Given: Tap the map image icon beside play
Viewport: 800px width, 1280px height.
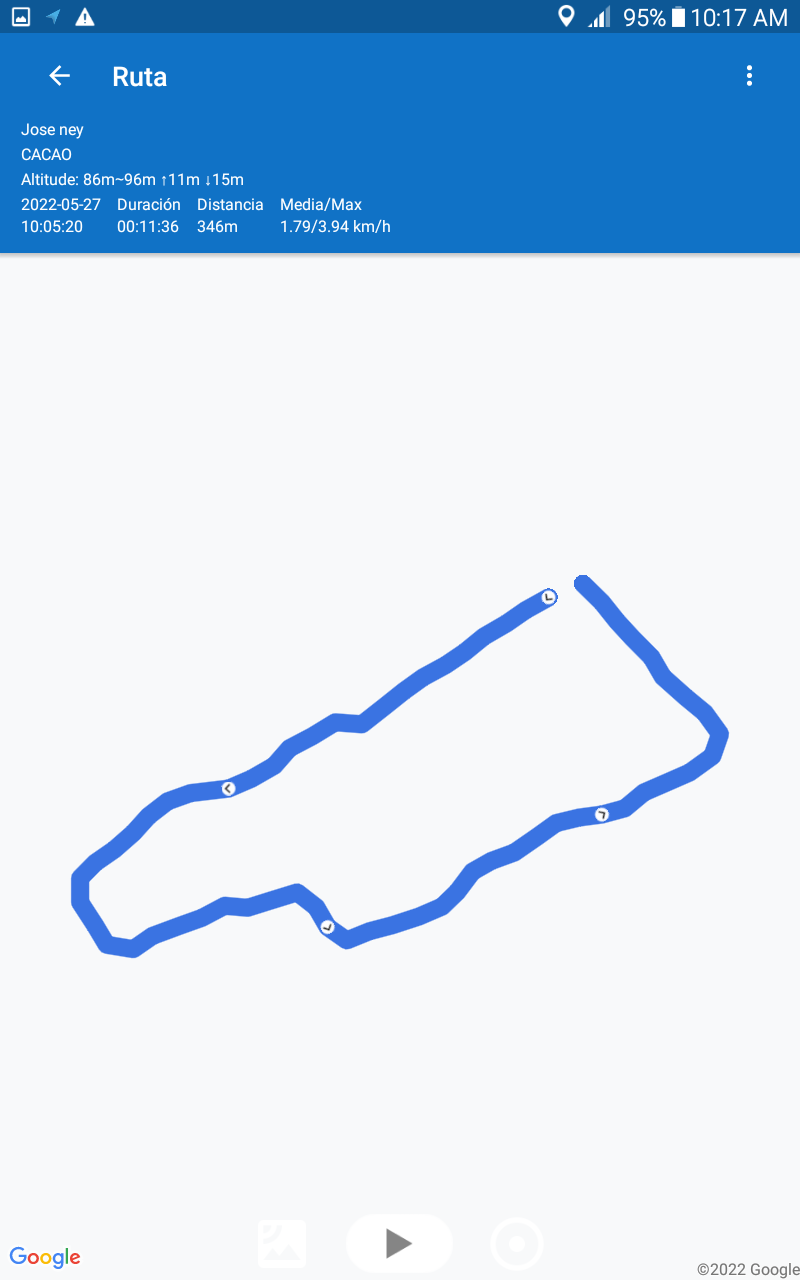Looking at the screenshot, I should coord(282,1244).
